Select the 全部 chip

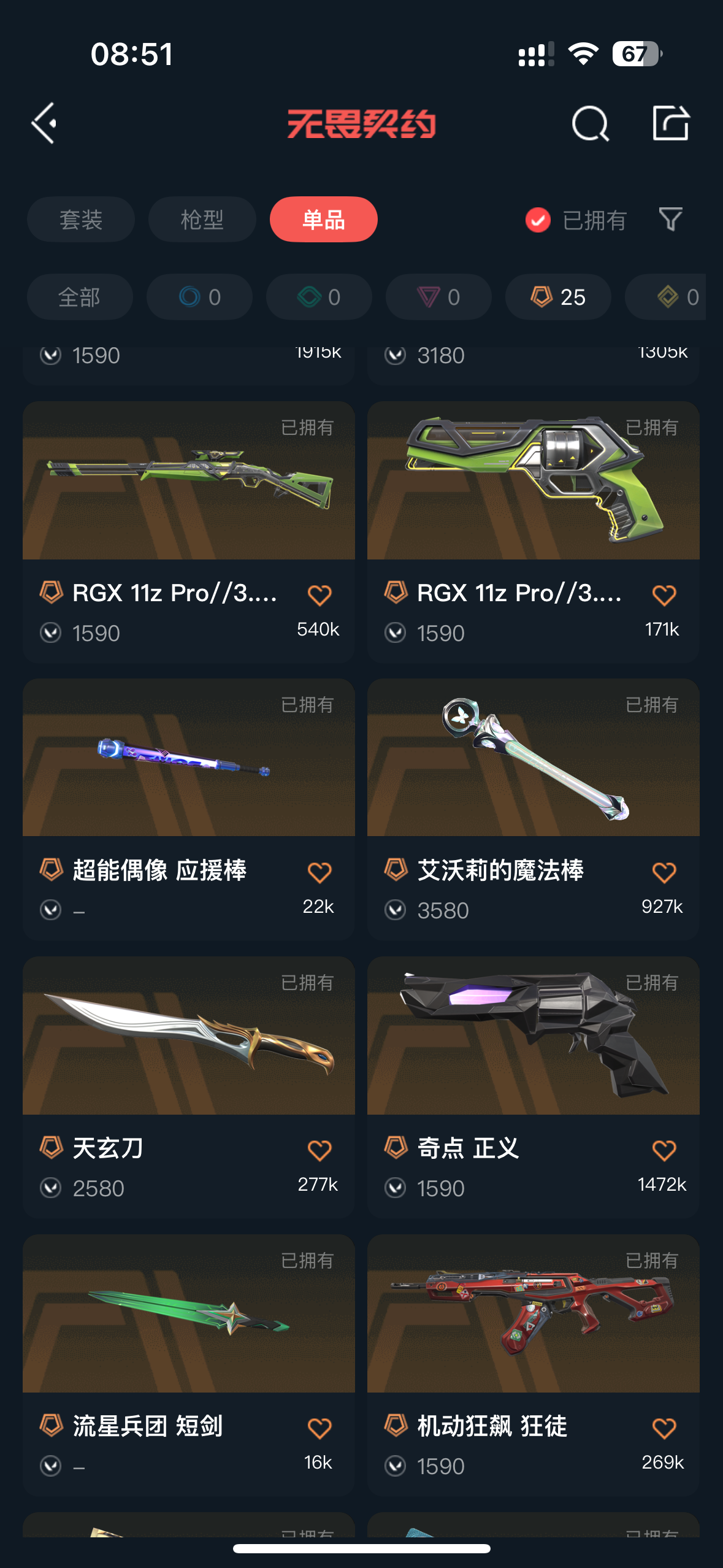[x=80, y=298]
